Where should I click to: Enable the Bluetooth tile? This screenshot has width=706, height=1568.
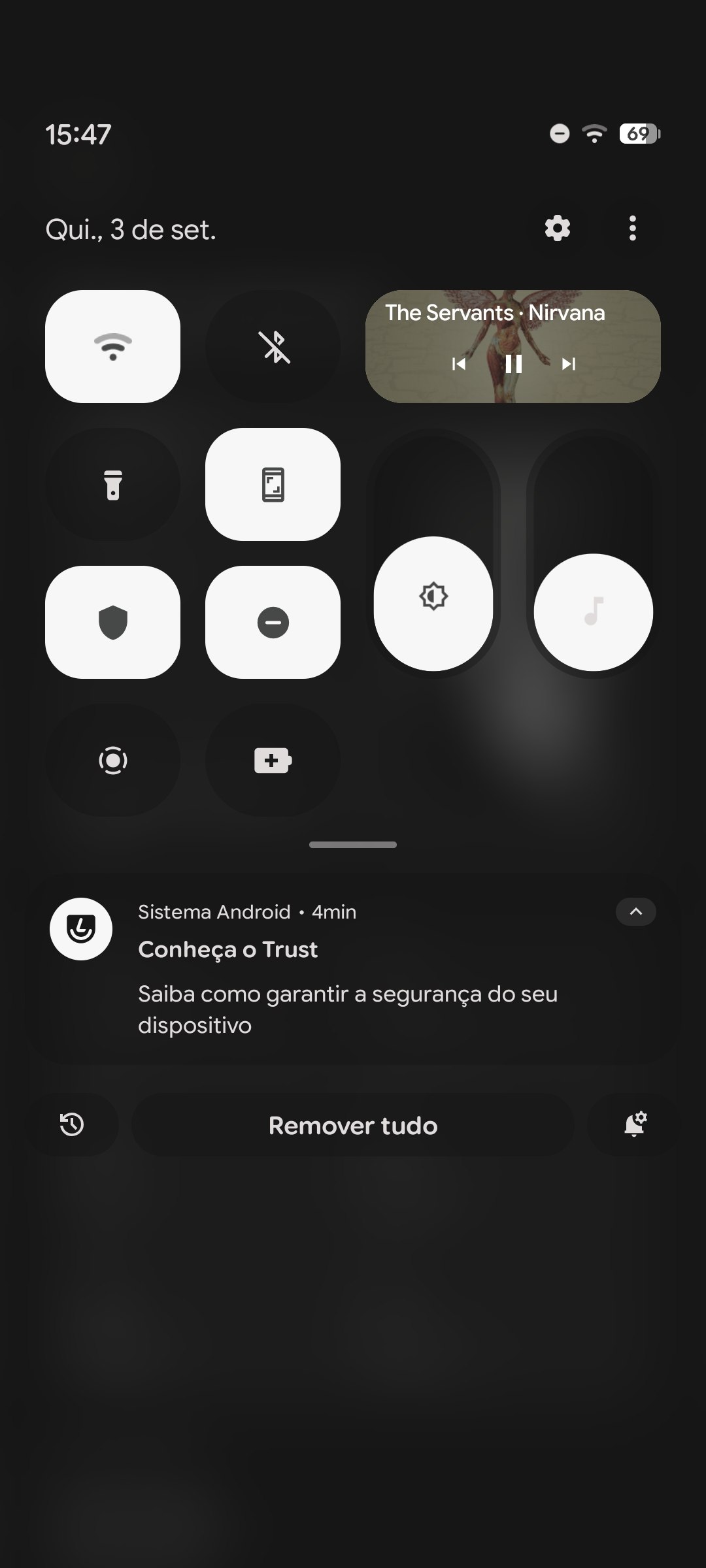(273, 346)
